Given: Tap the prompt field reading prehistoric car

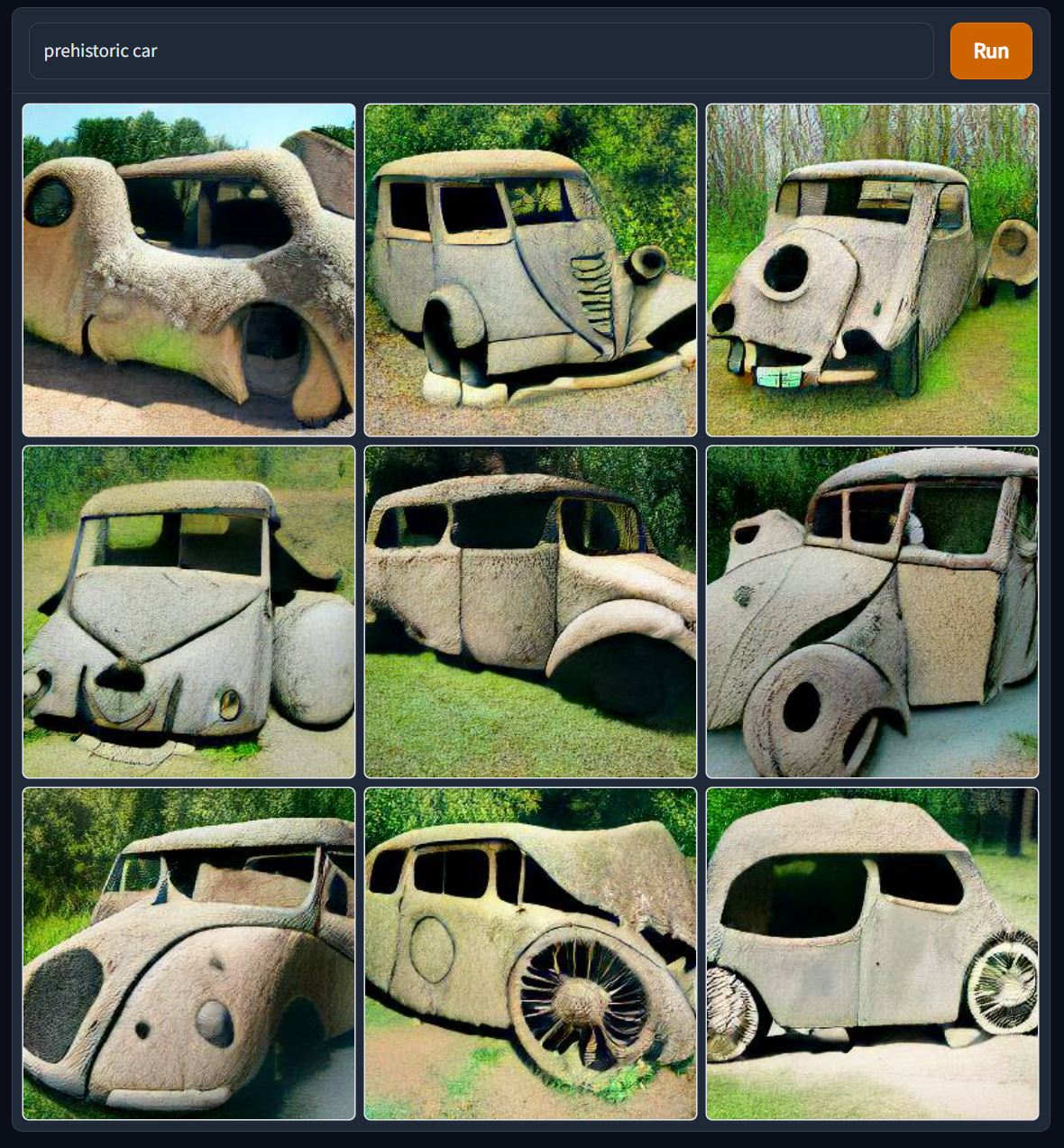Looking at the screenshot, I should [x=481, y=51].
